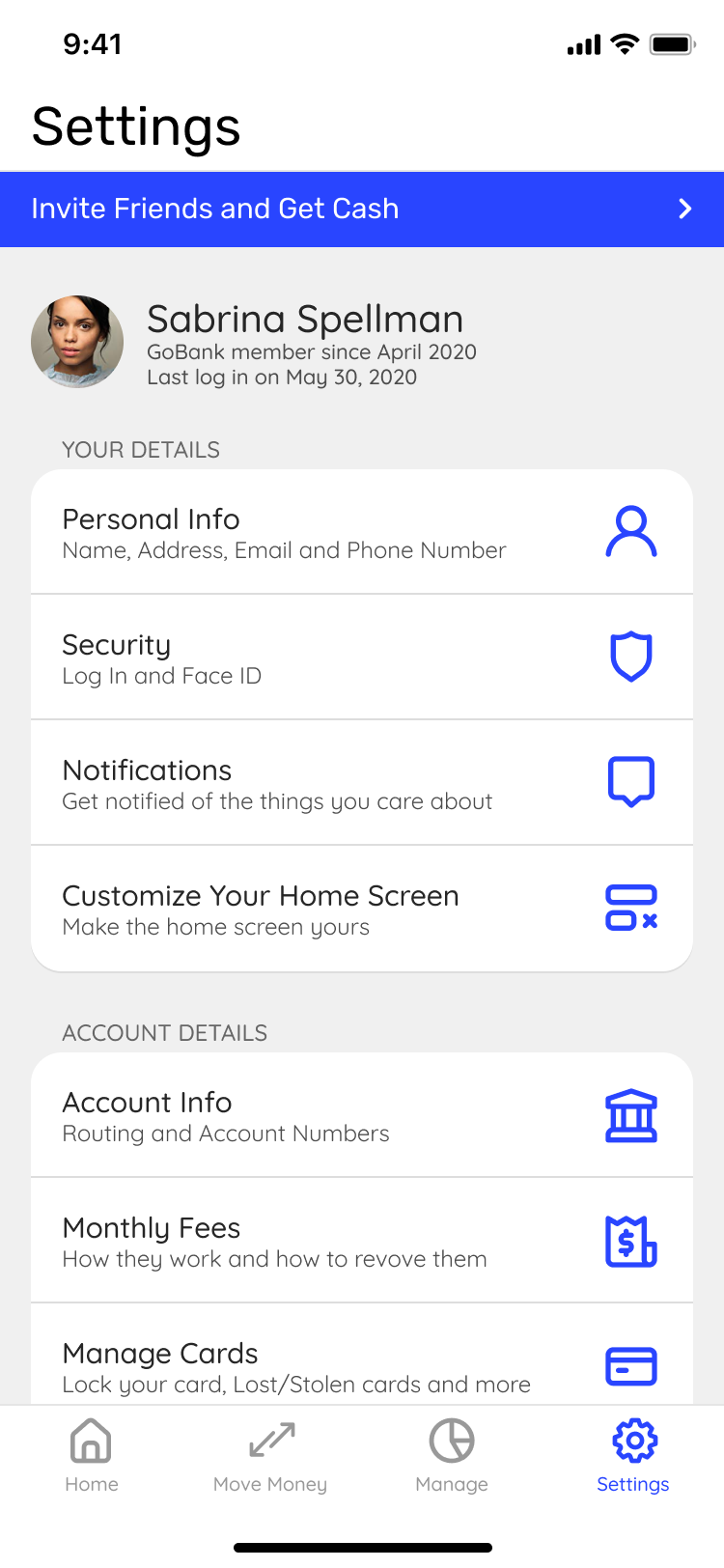Open Manage Cards
The height and width of the screenshot is (1568, 724).
click(362, 1363)
